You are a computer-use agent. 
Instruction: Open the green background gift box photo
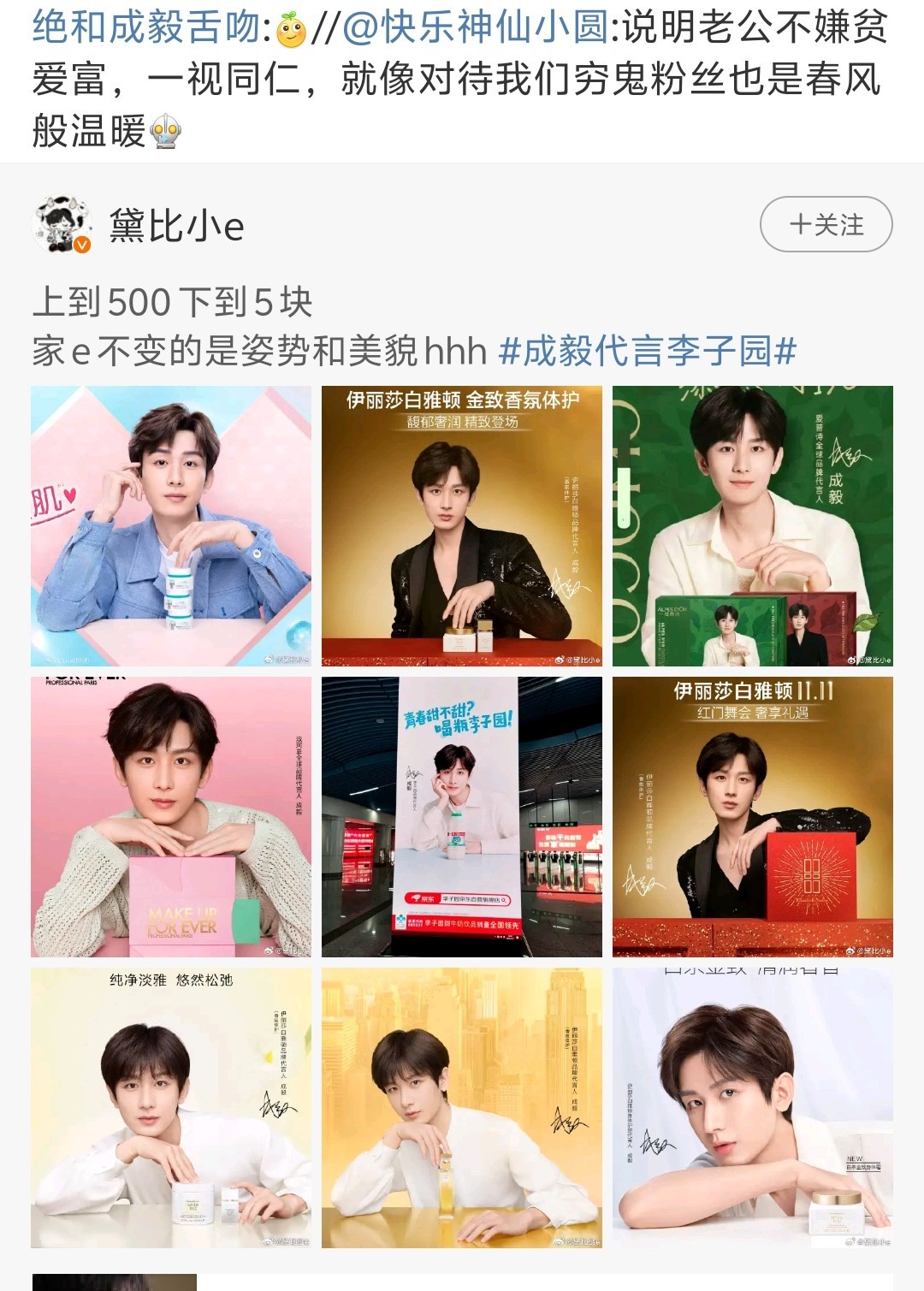pos(752,525)
